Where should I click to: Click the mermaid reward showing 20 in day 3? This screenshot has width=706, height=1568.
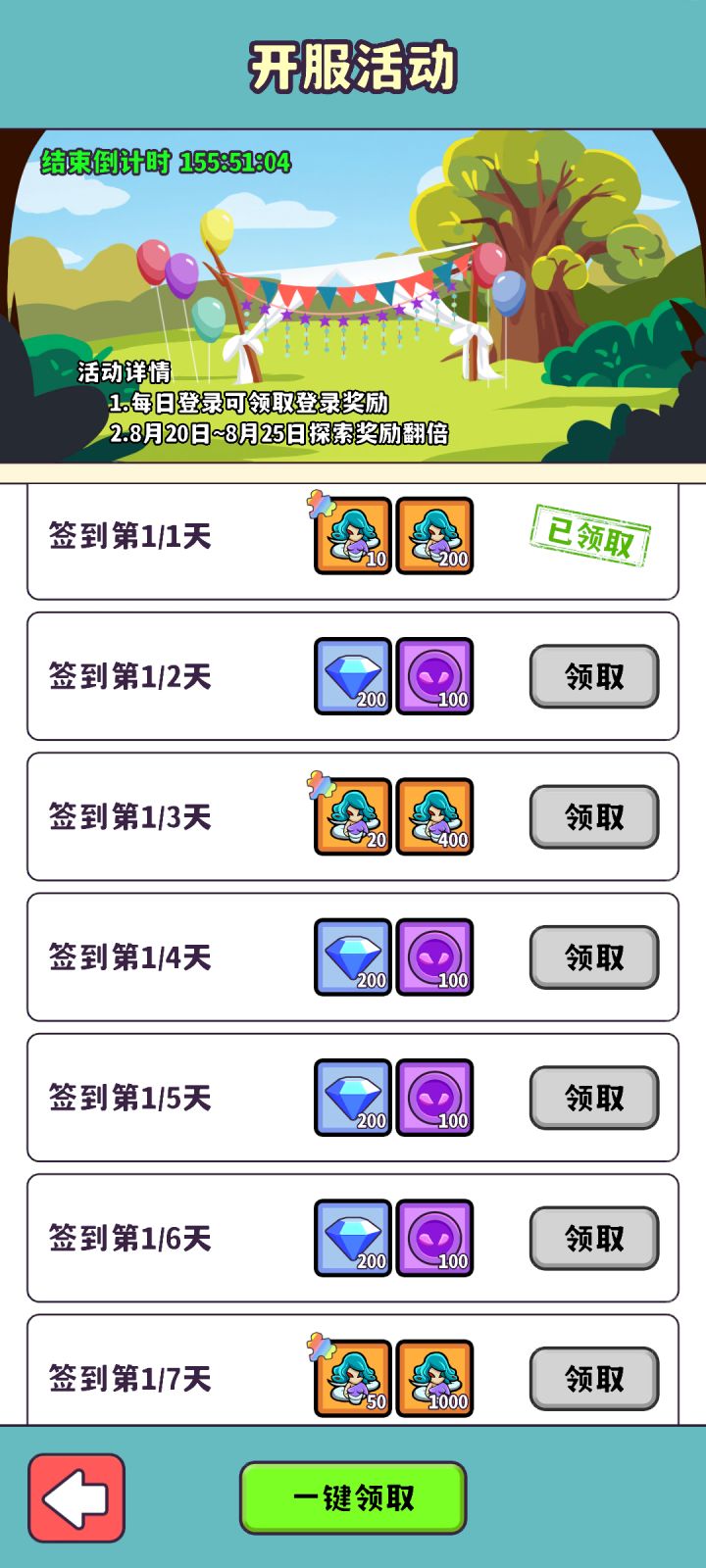[x=353, y=816]
